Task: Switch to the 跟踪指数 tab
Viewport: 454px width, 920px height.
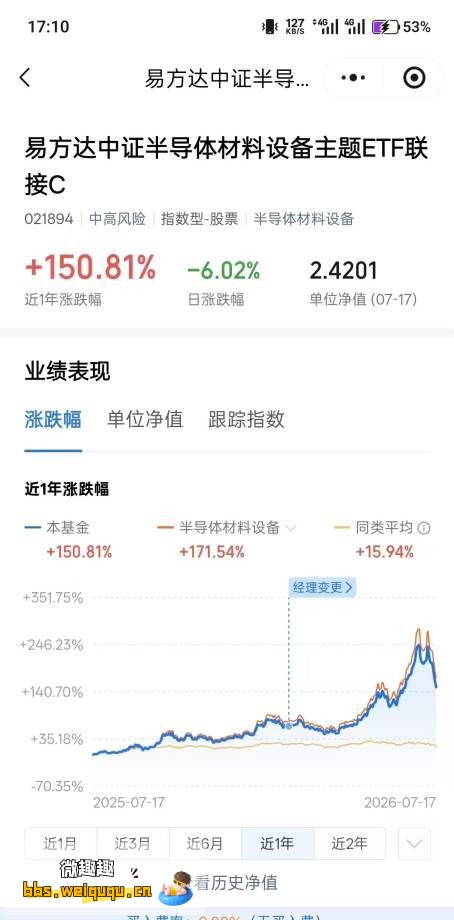Action: [246, 419]
